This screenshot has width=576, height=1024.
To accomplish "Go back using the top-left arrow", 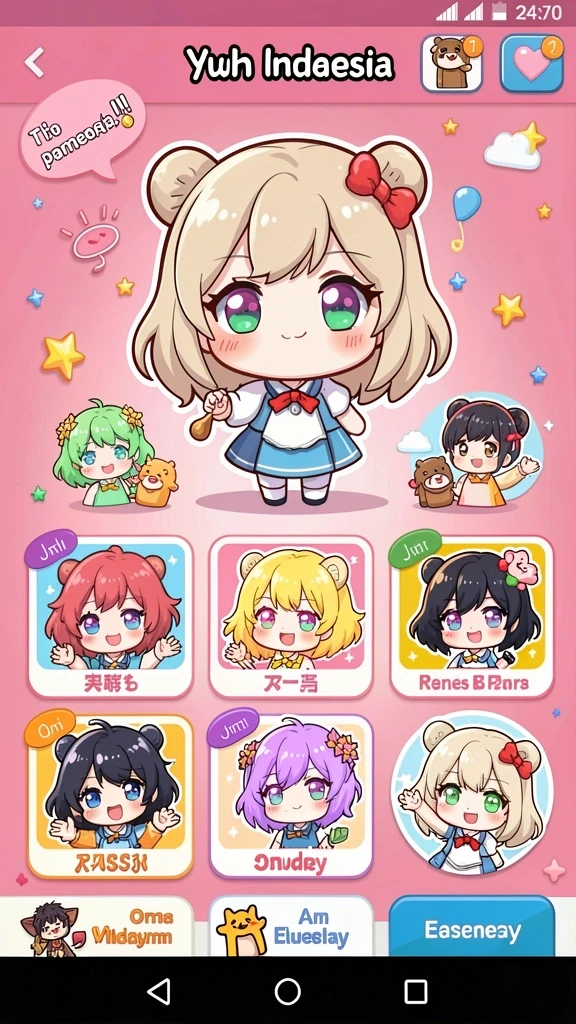I will [35, 63].
